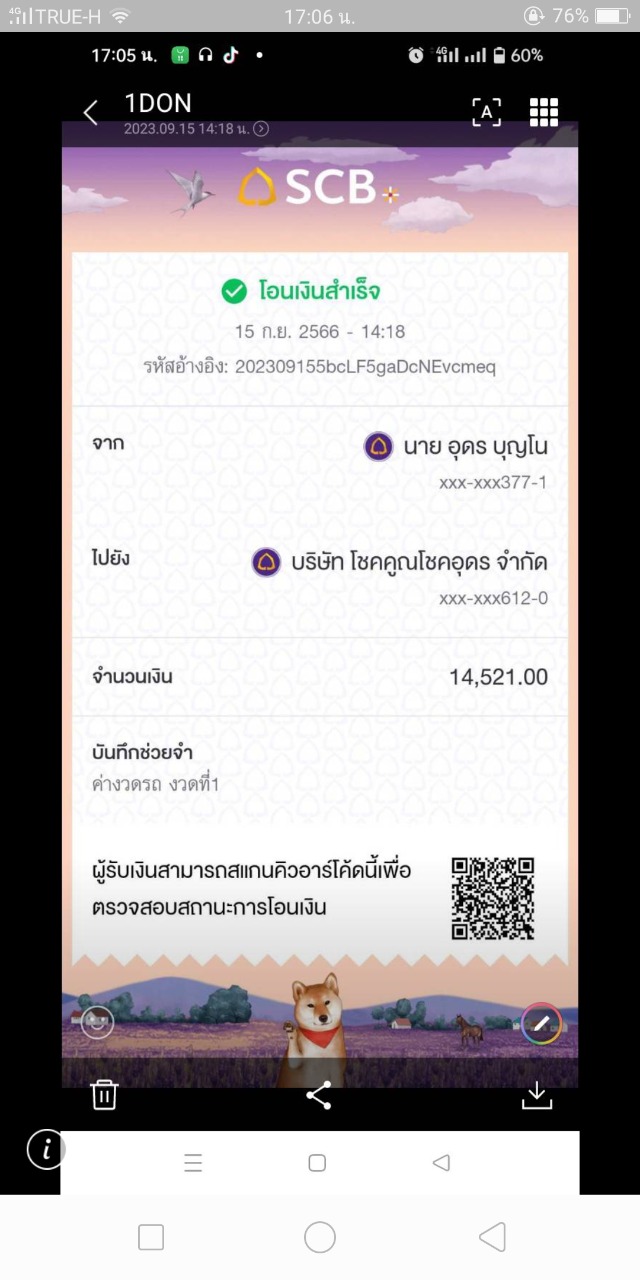Open the image info icon

[45, 1149]
